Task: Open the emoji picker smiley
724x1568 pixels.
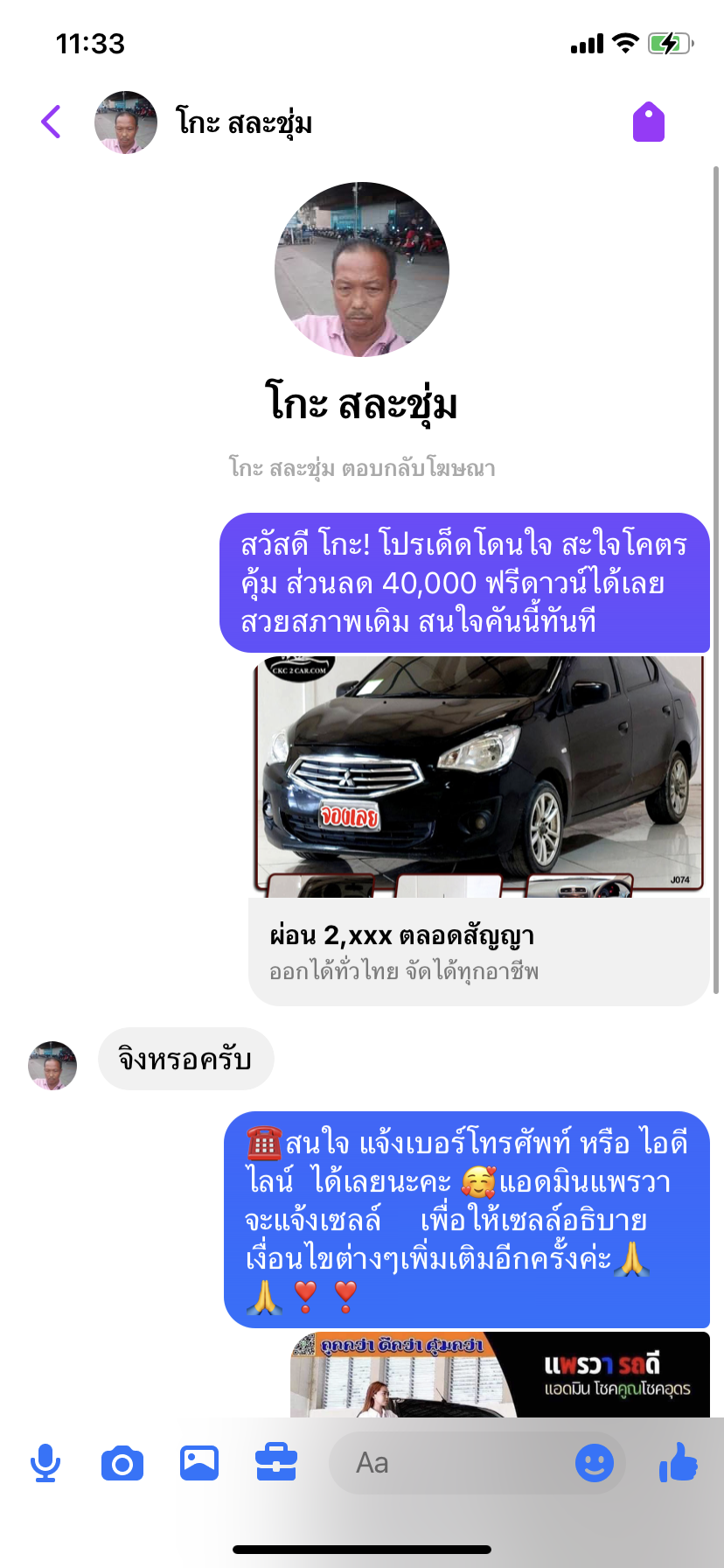Action: click(x=594, y=1463)
